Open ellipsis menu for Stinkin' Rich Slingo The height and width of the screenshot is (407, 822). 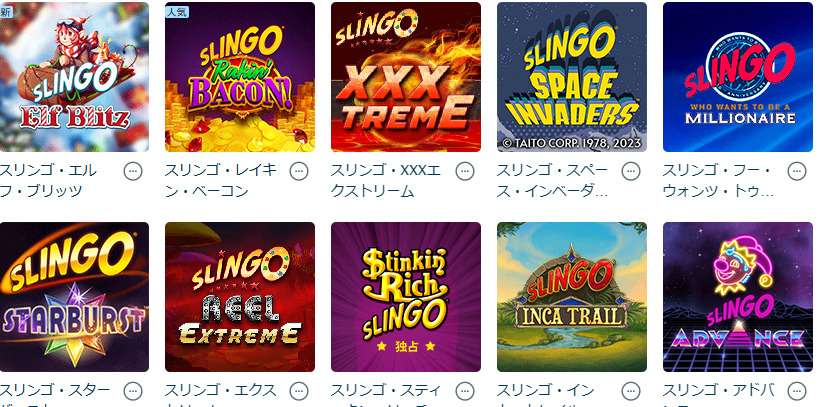coord(465,391)
